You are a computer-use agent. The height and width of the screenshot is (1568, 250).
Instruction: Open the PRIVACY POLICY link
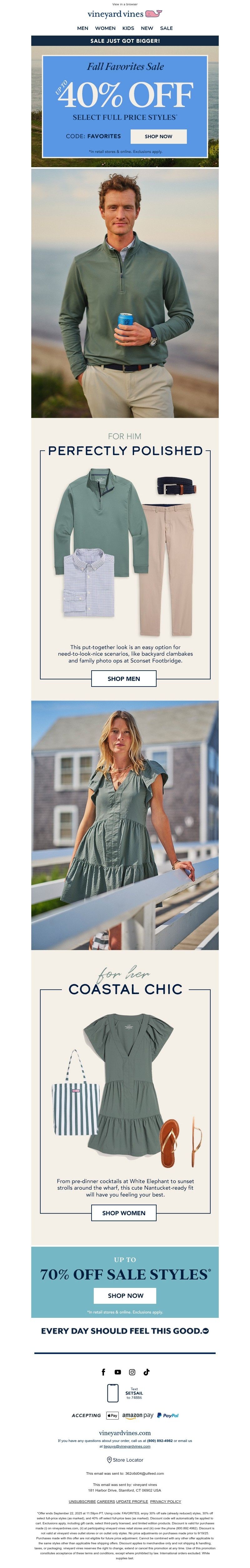(165, 1501)
